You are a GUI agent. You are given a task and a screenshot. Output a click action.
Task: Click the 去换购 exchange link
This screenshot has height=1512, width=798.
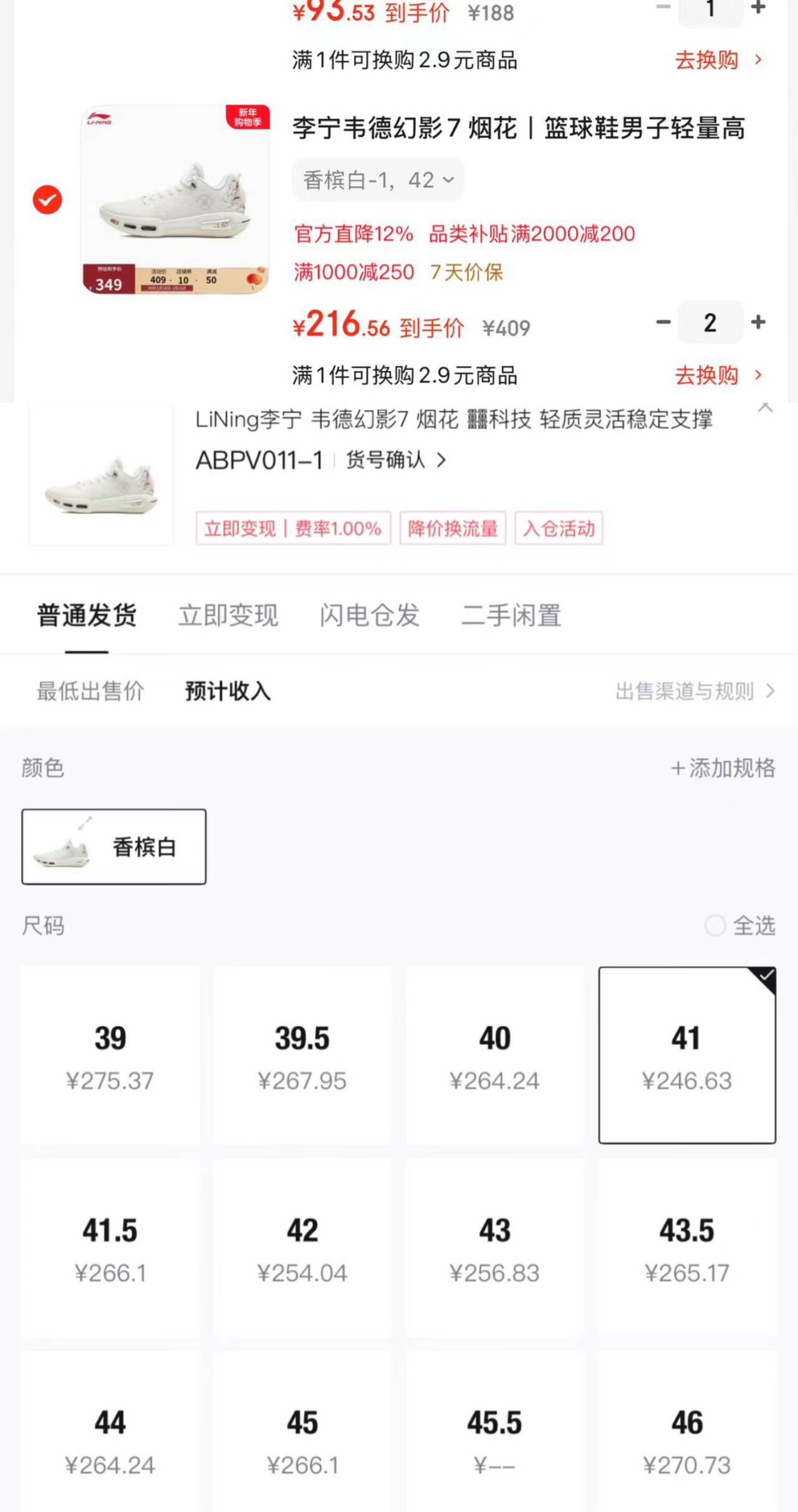pos(706,375)
